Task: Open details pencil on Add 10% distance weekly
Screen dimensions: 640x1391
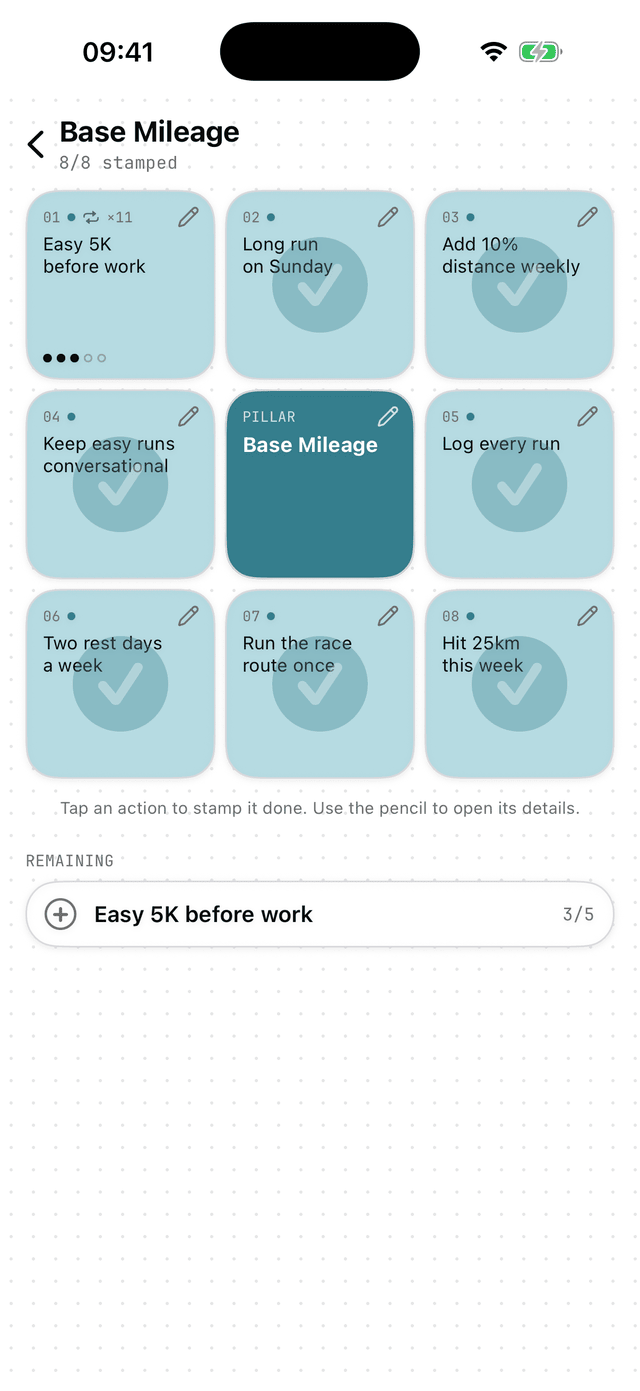Action: [587, 217]
